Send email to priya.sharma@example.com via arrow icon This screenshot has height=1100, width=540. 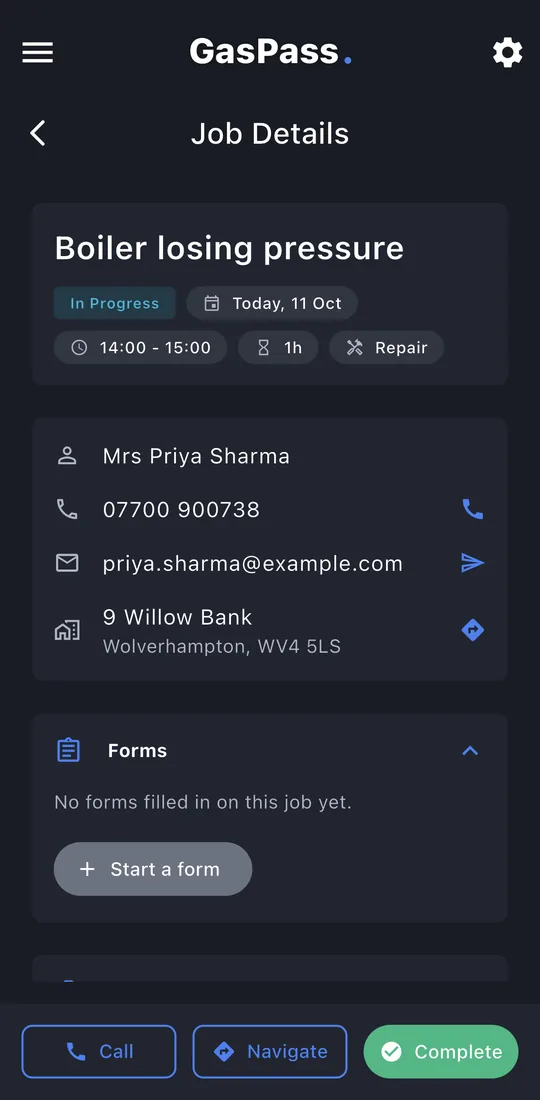[473, 563]
